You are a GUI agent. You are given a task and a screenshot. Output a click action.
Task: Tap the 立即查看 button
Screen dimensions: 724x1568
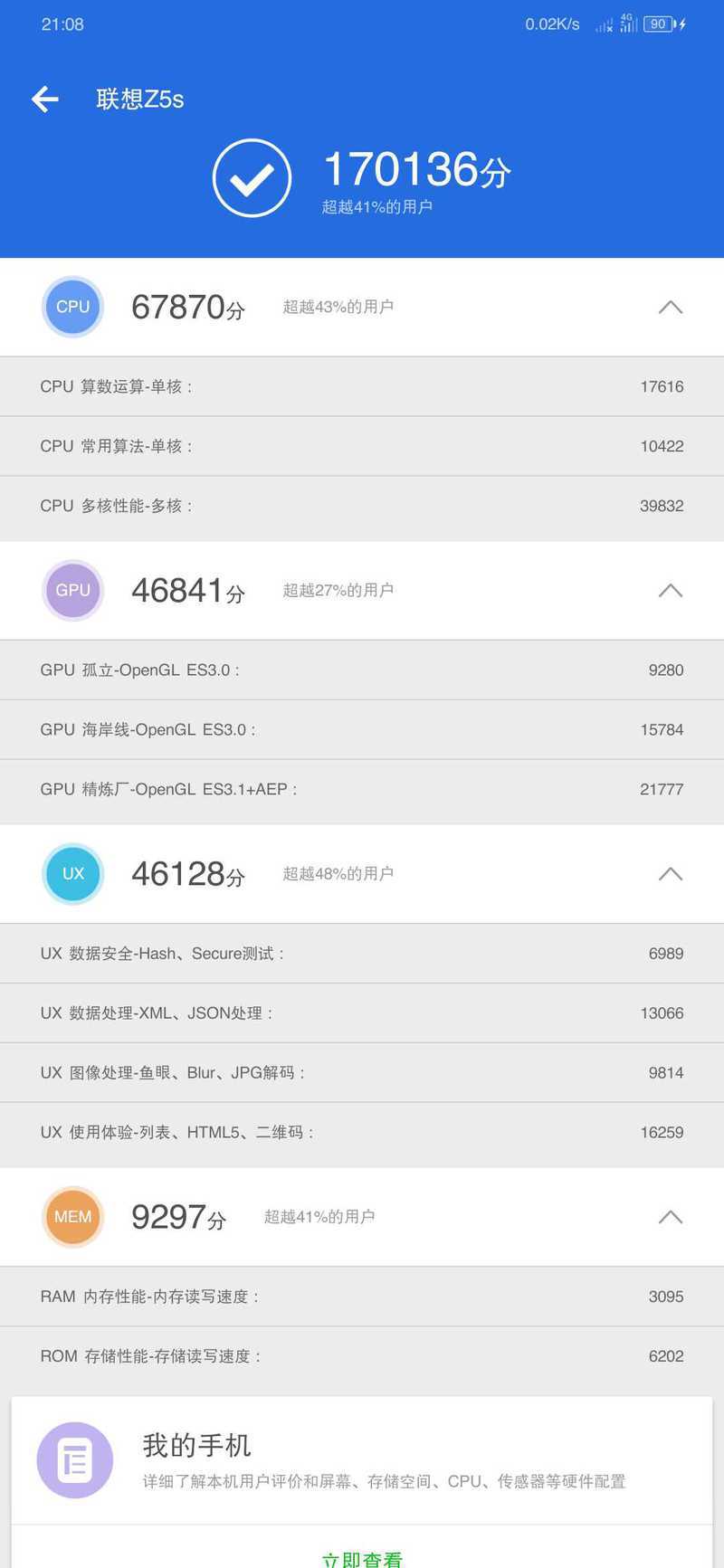tap(362, 1558)
